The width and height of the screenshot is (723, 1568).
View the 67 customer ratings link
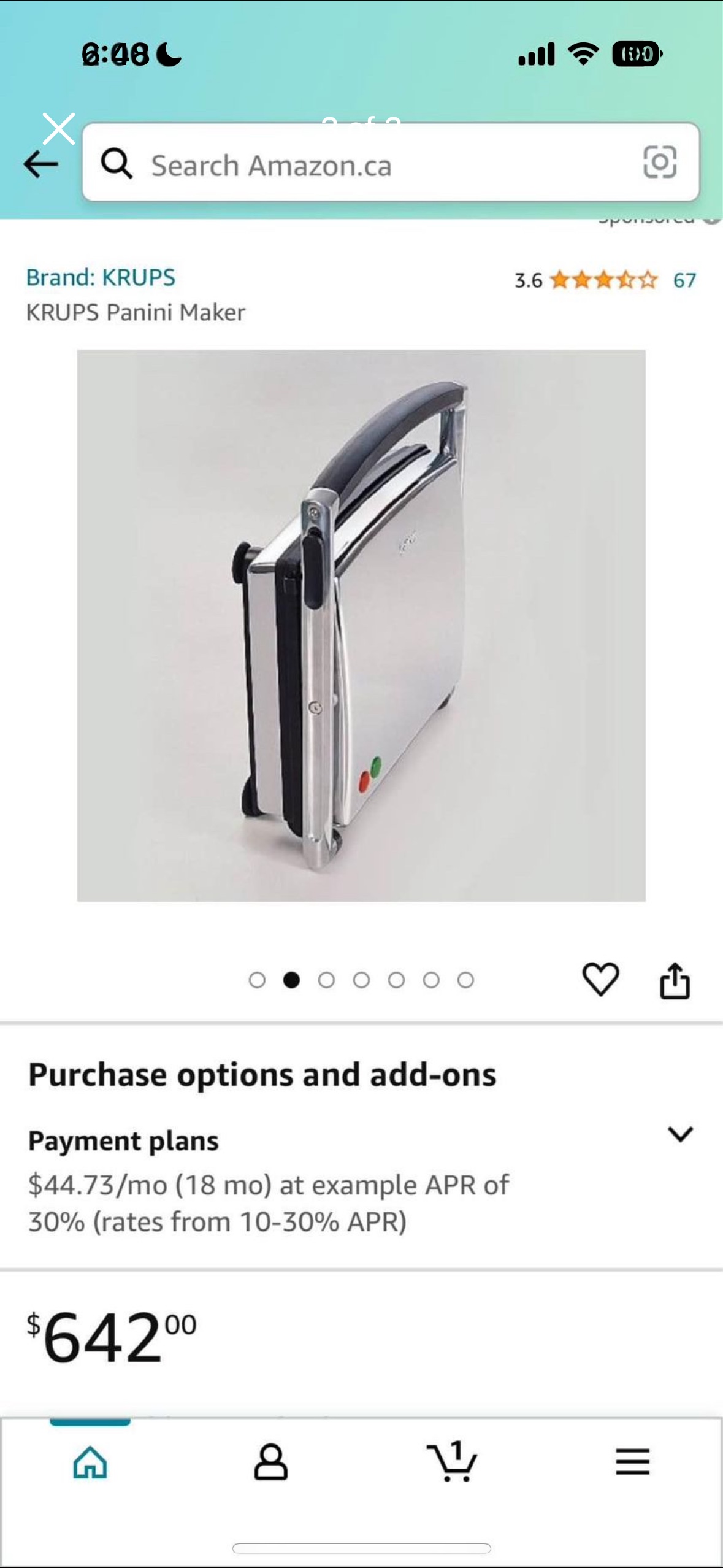point(684,280)
